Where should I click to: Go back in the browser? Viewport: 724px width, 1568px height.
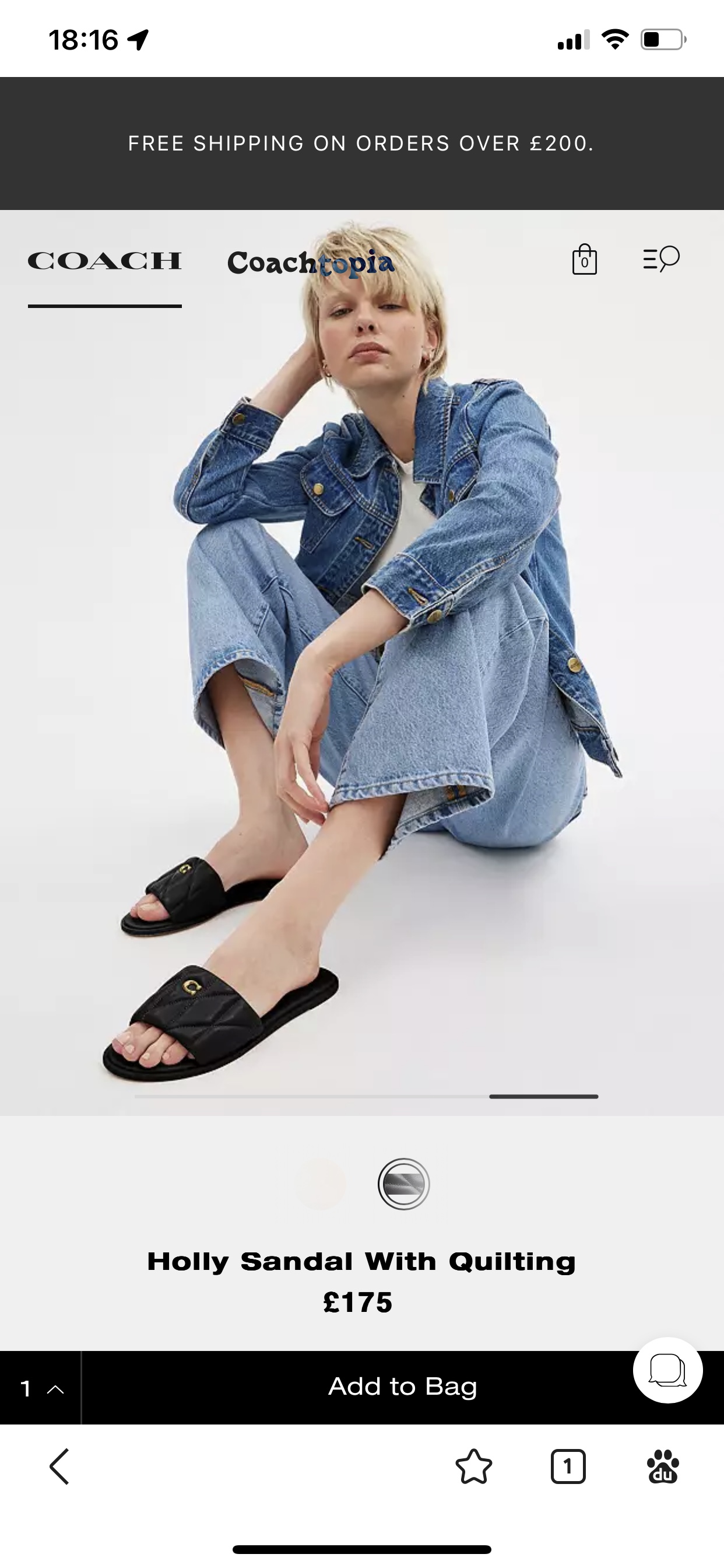(59, 1466)
